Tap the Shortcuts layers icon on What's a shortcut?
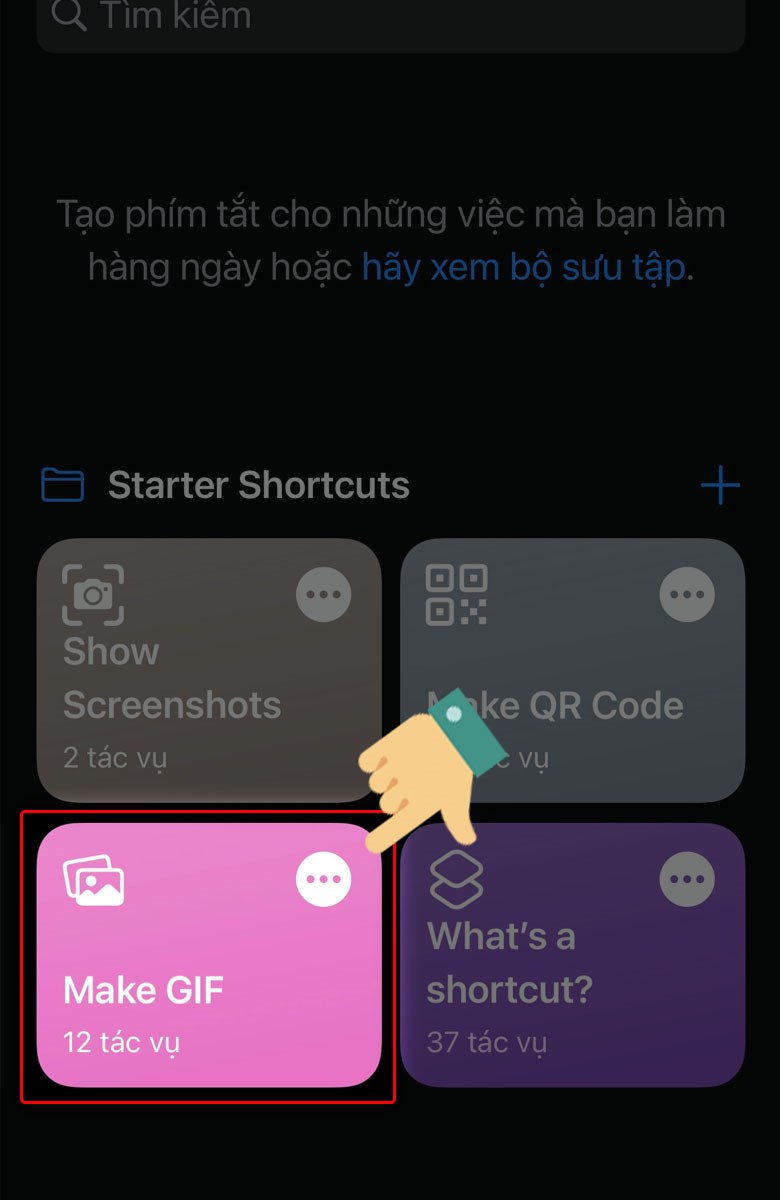The height and width of the screenshot is (1200, 780). click(x=455, y=878)
